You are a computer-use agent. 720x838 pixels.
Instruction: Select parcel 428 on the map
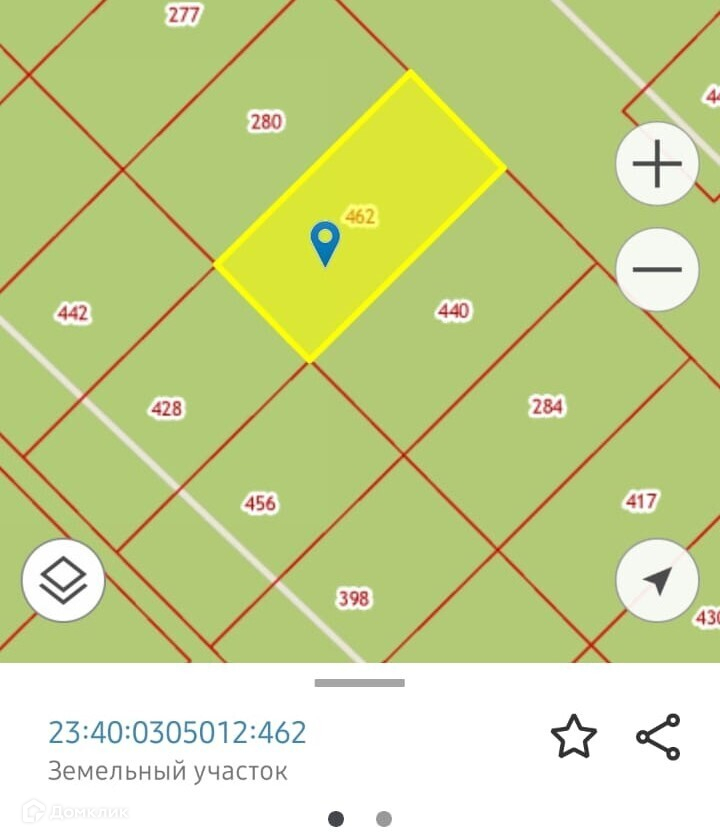[x=166, y=408]
